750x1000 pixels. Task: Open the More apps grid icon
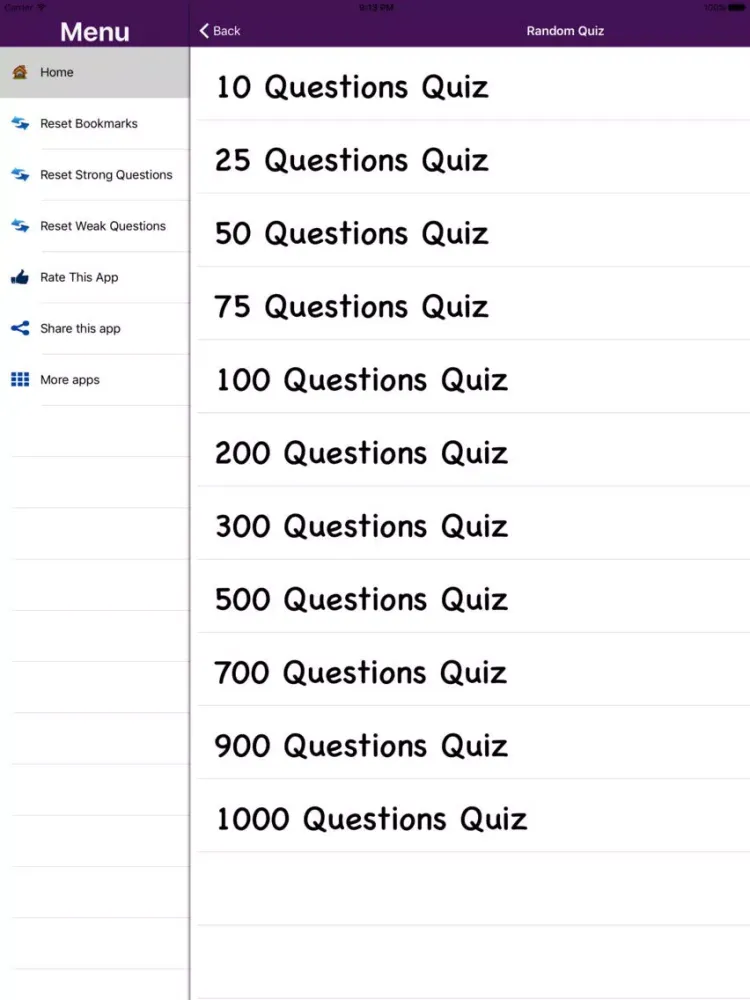[20, 379]
